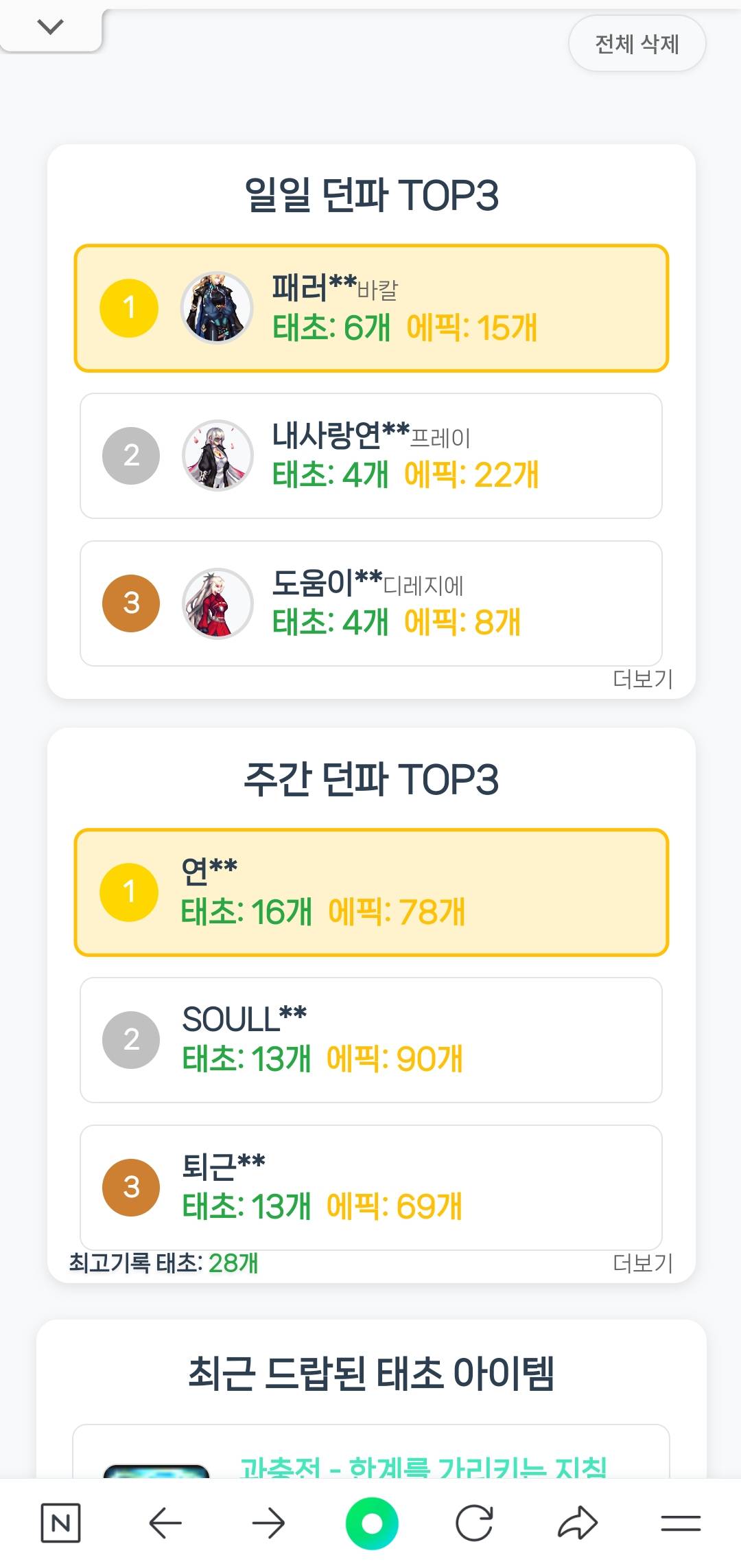Image resolution: width=741 pixels, height=1568 pixels.
Task: Go forward to the next page
Action: [268, 1523]
